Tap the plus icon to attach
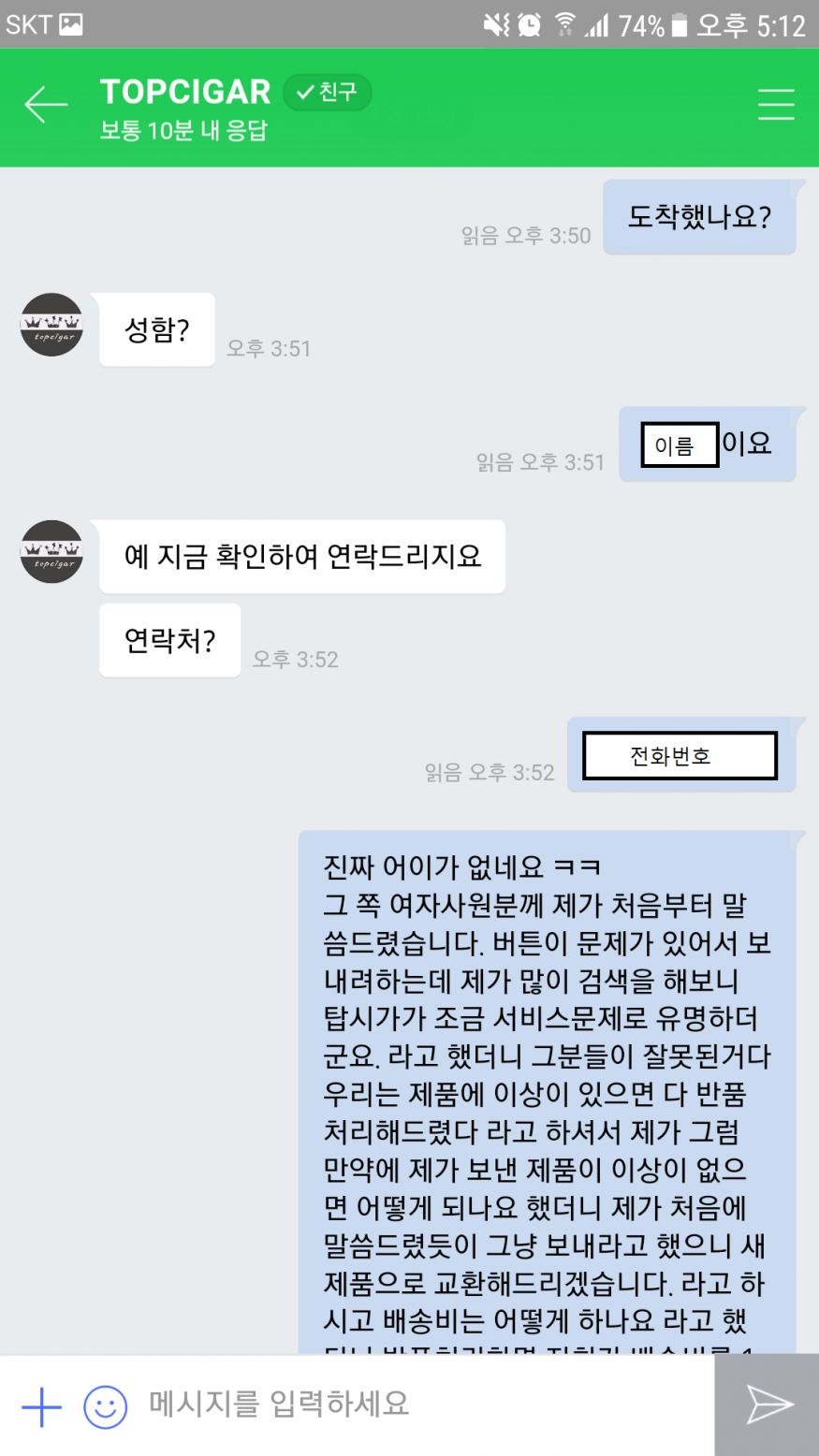This screenshot has height=1456, width=819. point(41,1406)
